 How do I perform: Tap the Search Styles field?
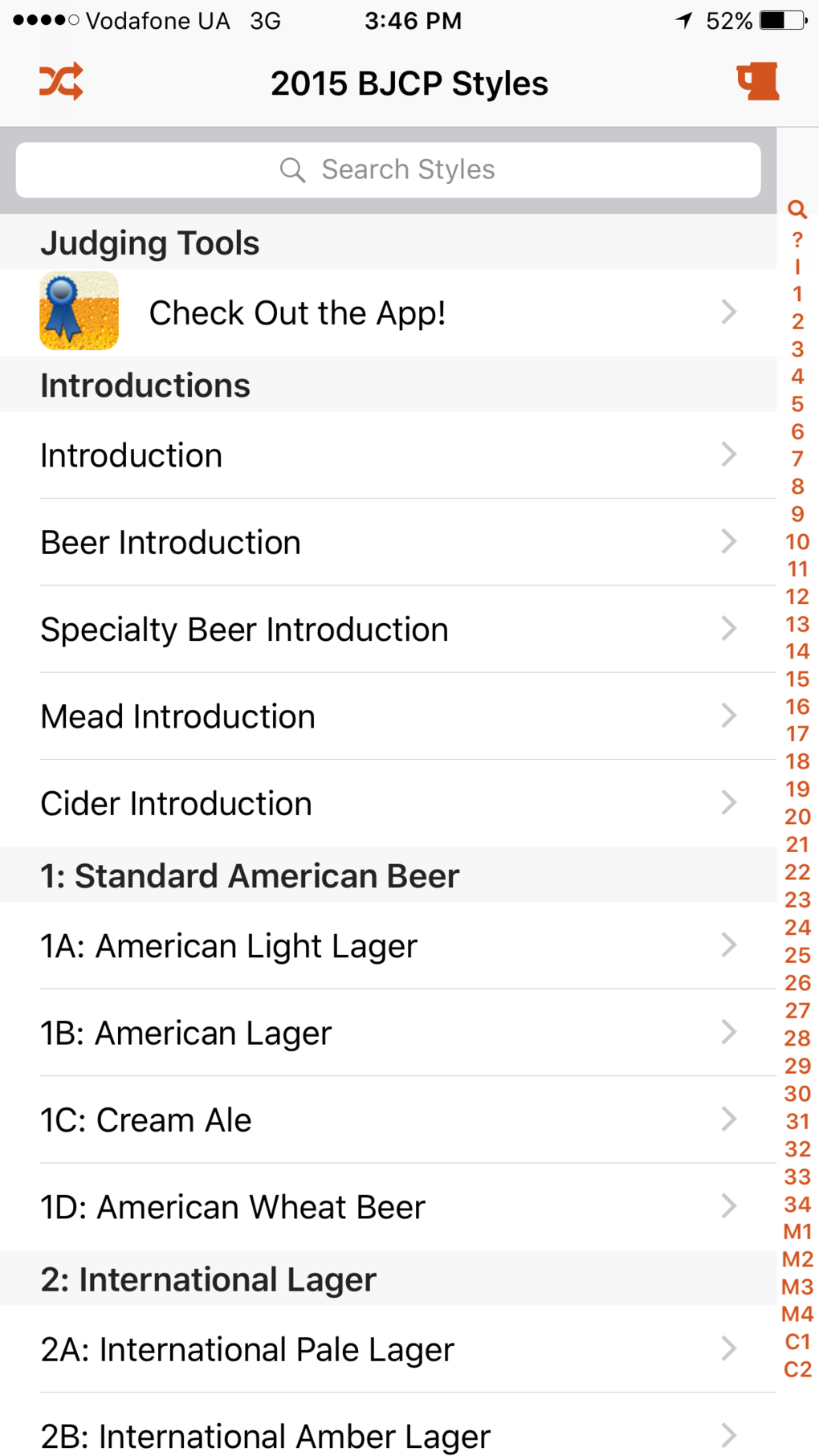coord(388,170)
